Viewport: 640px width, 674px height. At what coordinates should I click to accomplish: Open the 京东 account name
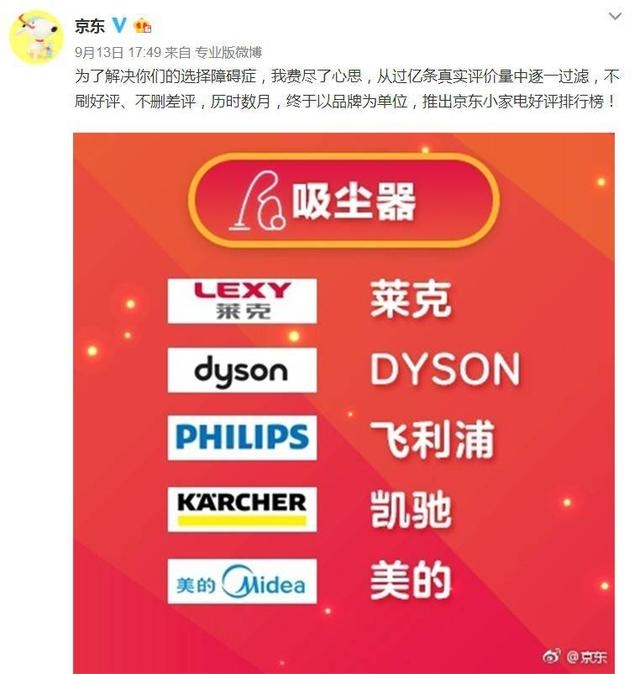(89, 22)
